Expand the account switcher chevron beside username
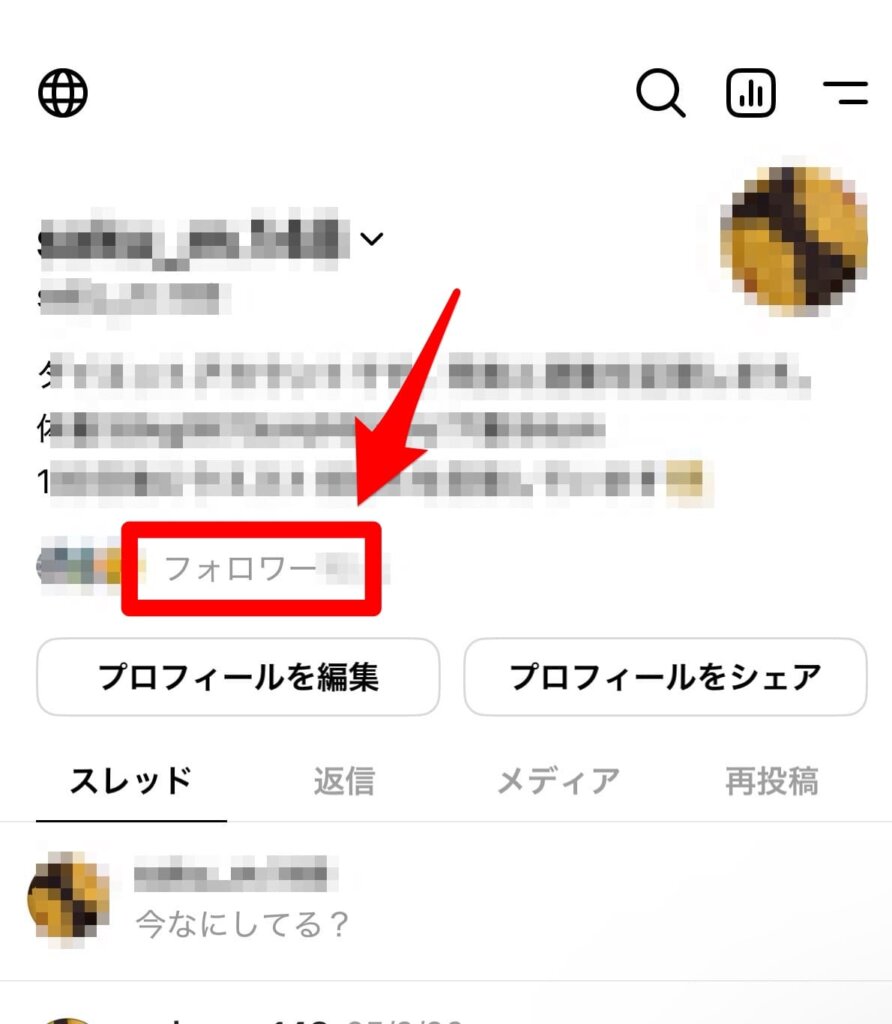 click(x=371, y=239)
